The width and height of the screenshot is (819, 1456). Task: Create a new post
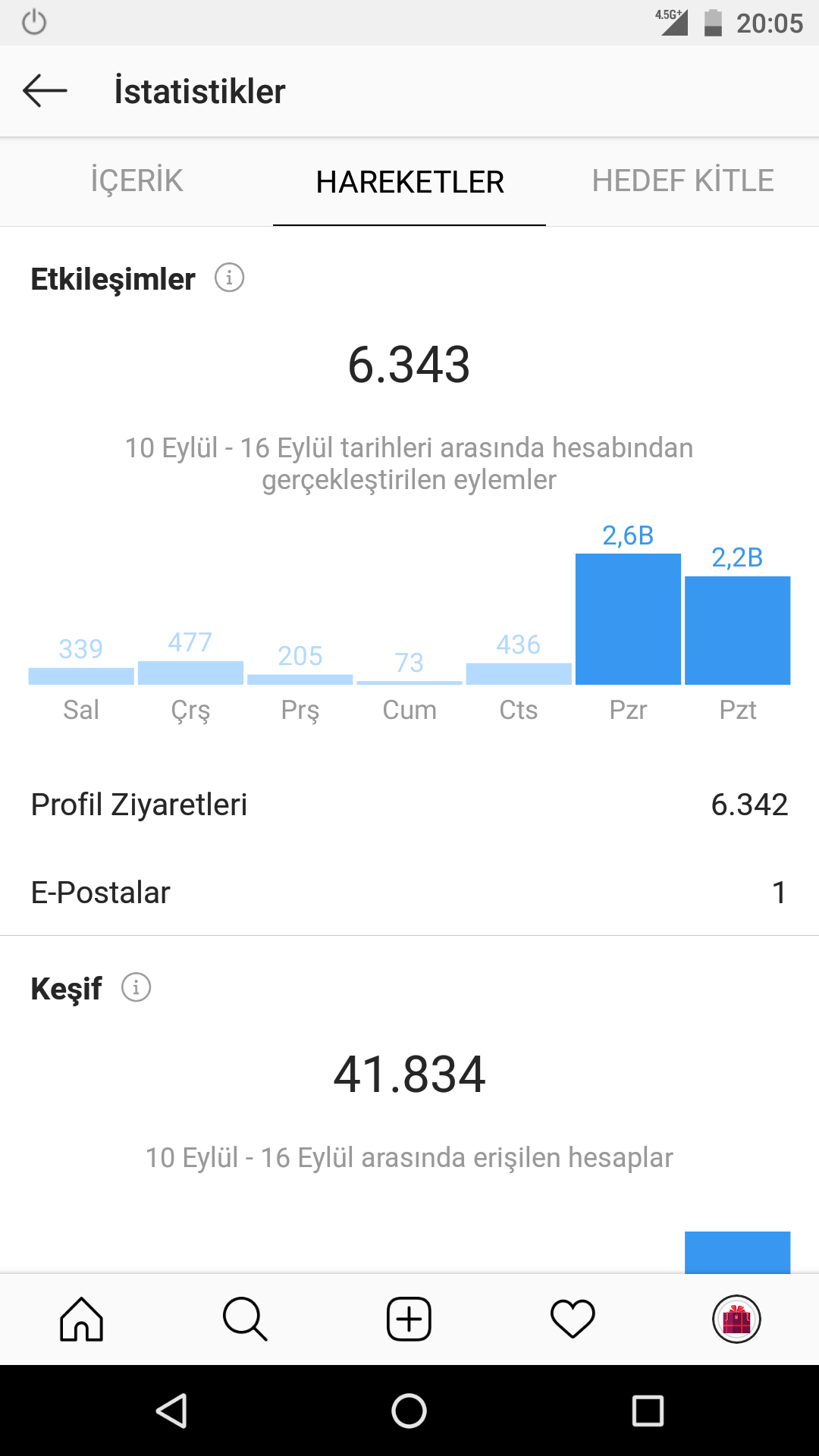(x=409, y=1319)
